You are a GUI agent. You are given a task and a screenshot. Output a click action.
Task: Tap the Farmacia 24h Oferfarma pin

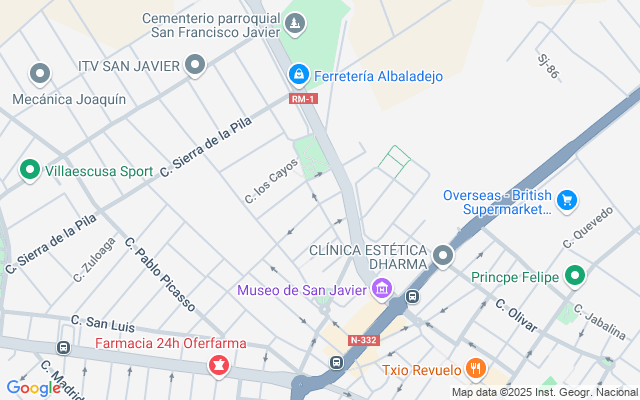[x=216, y=367]
